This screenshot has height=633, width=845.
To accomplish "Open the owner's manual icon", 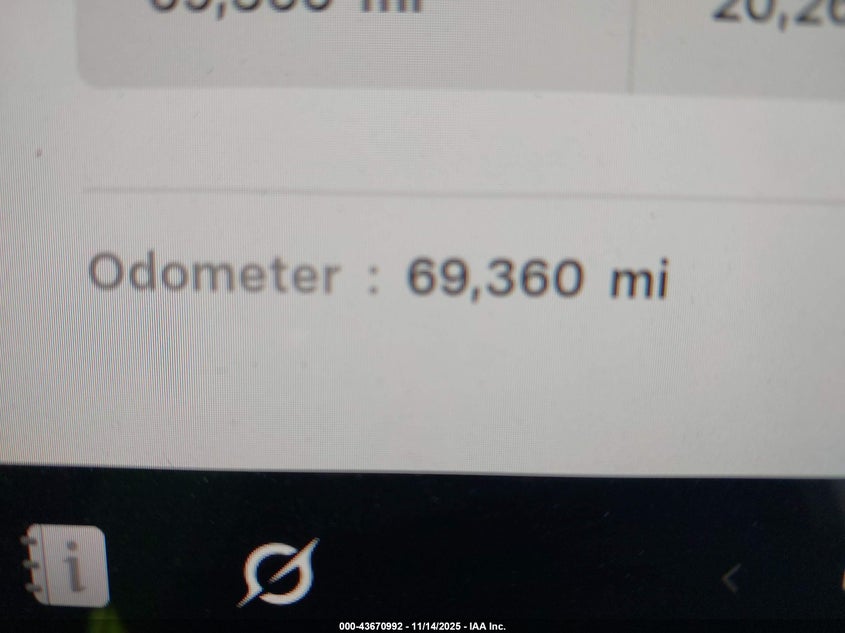I will click(x=65, y=566).
